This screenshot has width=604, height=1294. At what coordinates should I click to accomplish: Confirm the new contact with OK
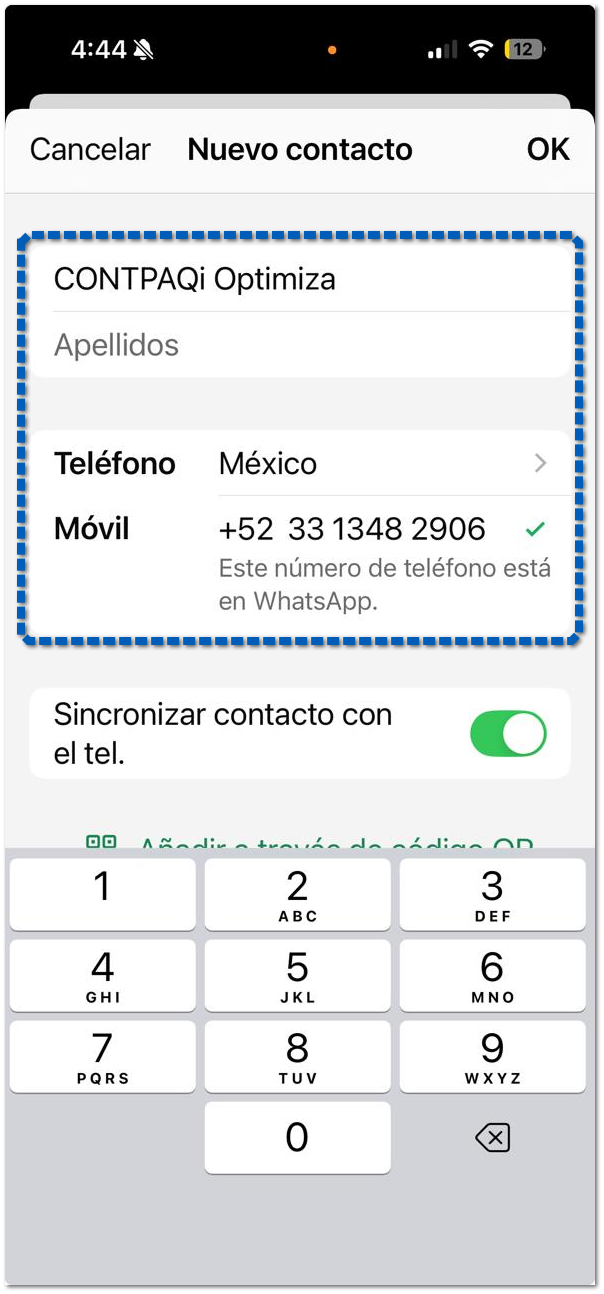(548, 150)
